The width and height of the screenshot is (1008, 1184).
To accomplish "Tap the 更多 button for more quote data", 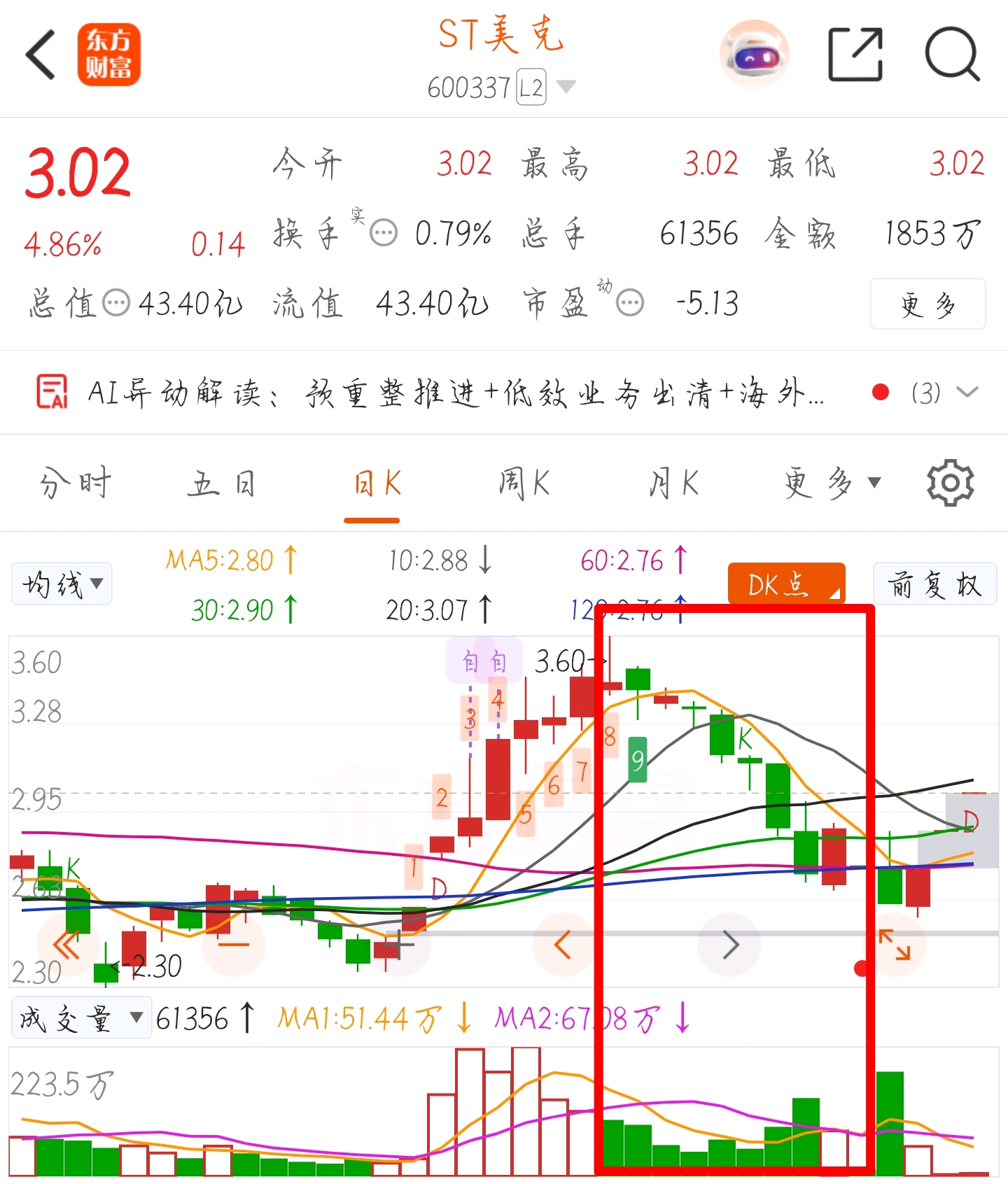I will [x=927, y=304].
